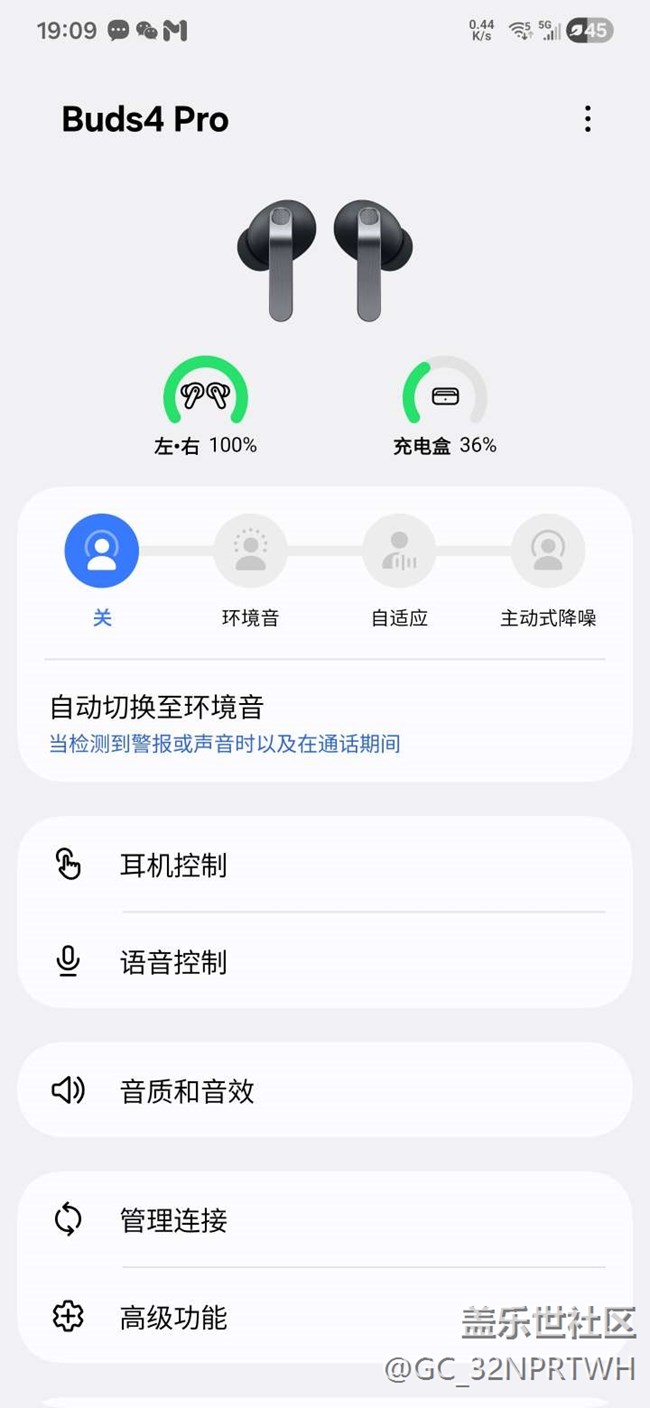Viewport: 650px width, 1408px height.
Task: Choose the 自适应 noise control mode
Action: tap(399, 551)
